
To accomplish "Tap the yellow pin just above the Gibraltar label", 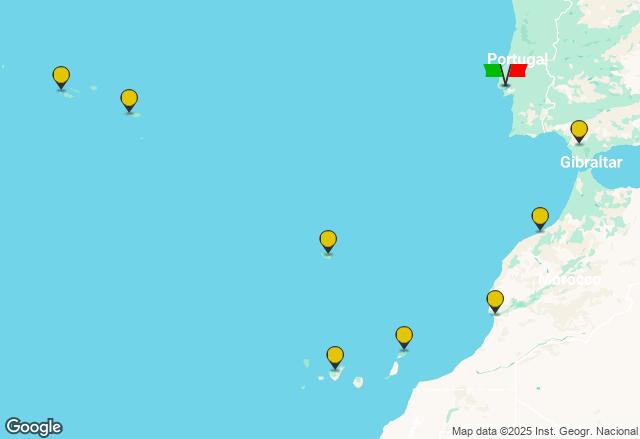I will [x=579, y=130].
